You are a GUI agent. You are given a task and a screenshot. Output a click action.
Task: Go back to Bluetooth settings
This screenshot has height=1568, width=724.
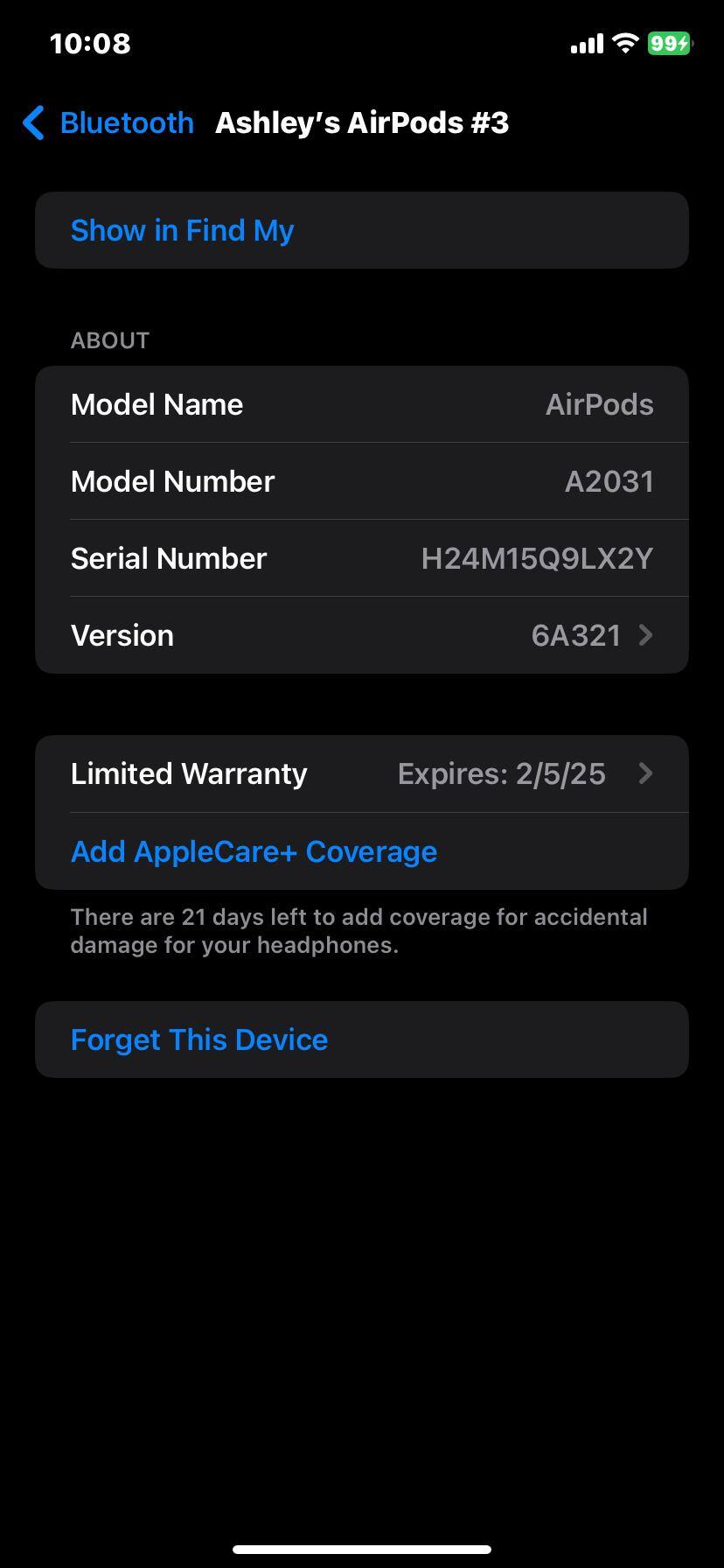[108, 123]
